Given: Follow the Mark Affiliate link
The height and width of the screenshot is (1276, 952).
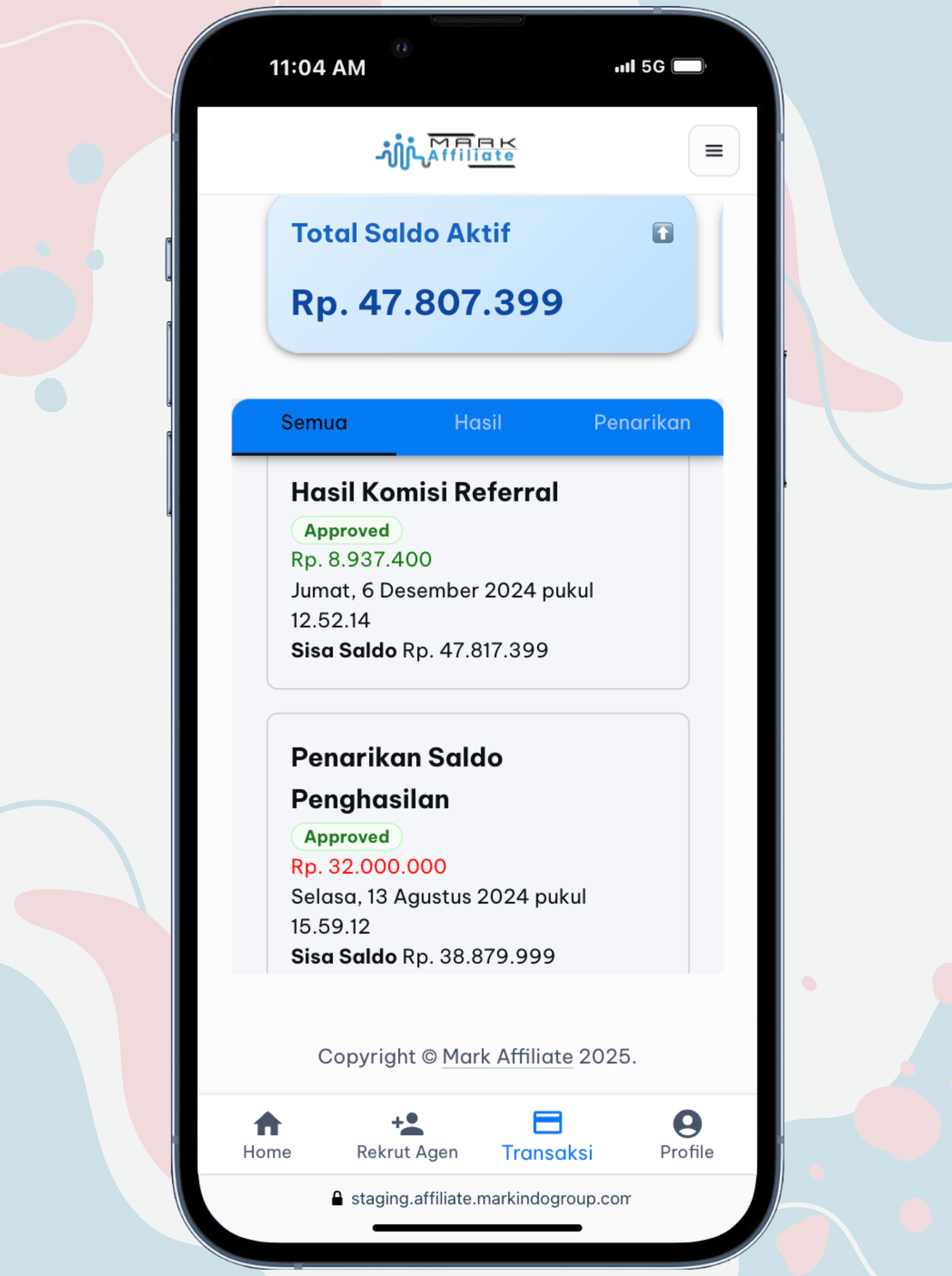Looking at the screenshot, I should point(507,1057).
